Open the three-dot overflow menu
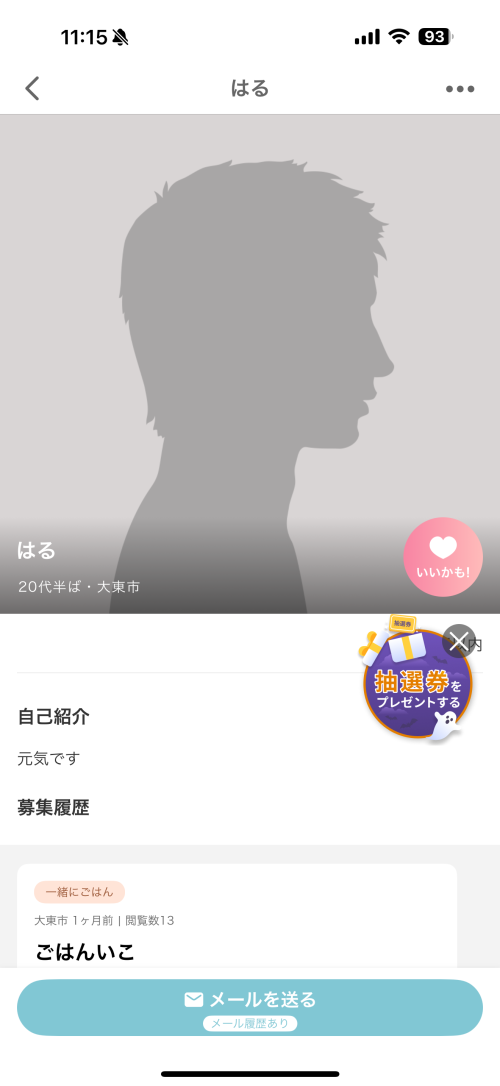This screenshot has height=1086, width=500. [460, 89]
